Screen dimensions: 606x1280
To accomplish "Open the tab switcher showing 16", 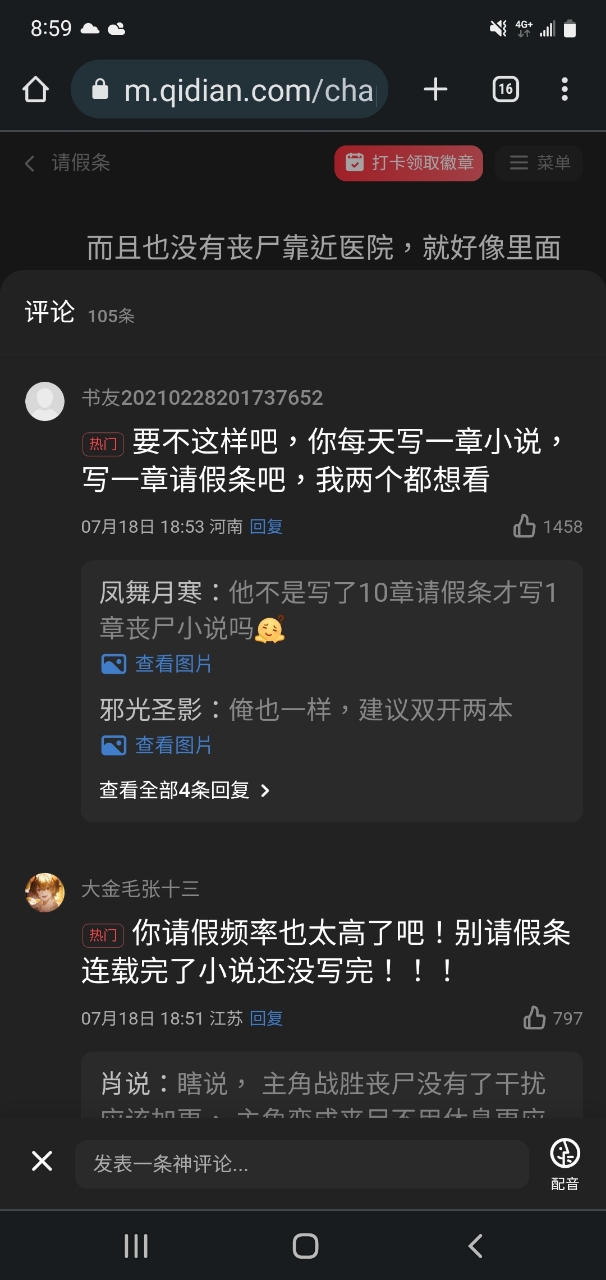I will 505,90.
